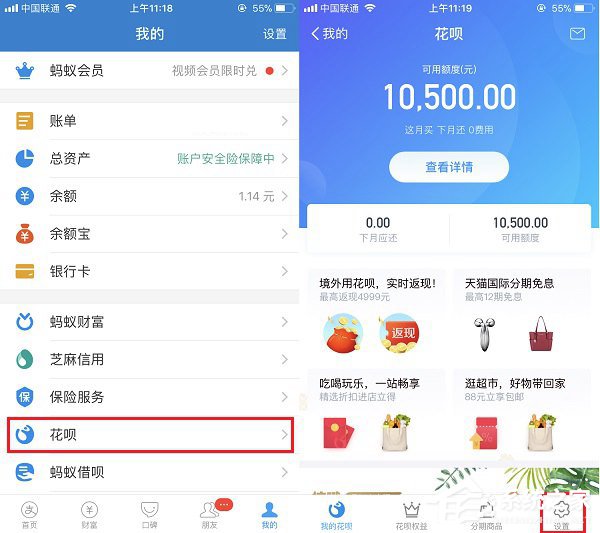Open 蚂蚁会员 membership row
Screen dimensions: 600x533
coord(150,71)
